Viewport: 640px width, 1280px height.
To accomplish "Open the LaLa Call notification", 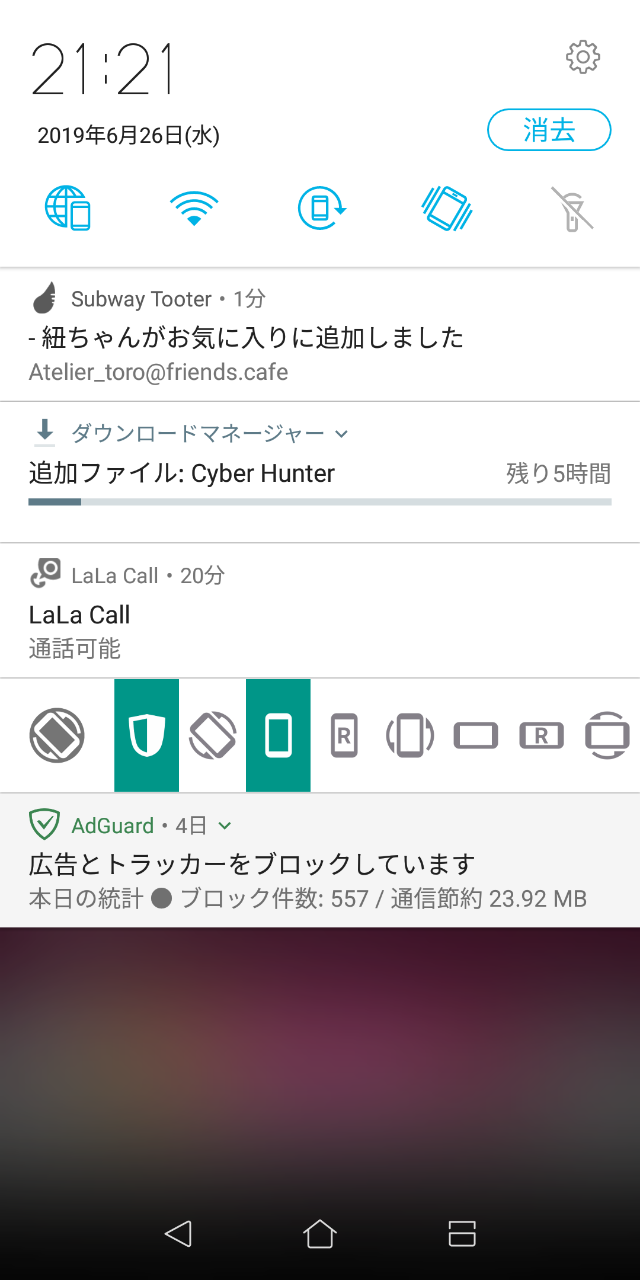I will click(x=320, y=611).
